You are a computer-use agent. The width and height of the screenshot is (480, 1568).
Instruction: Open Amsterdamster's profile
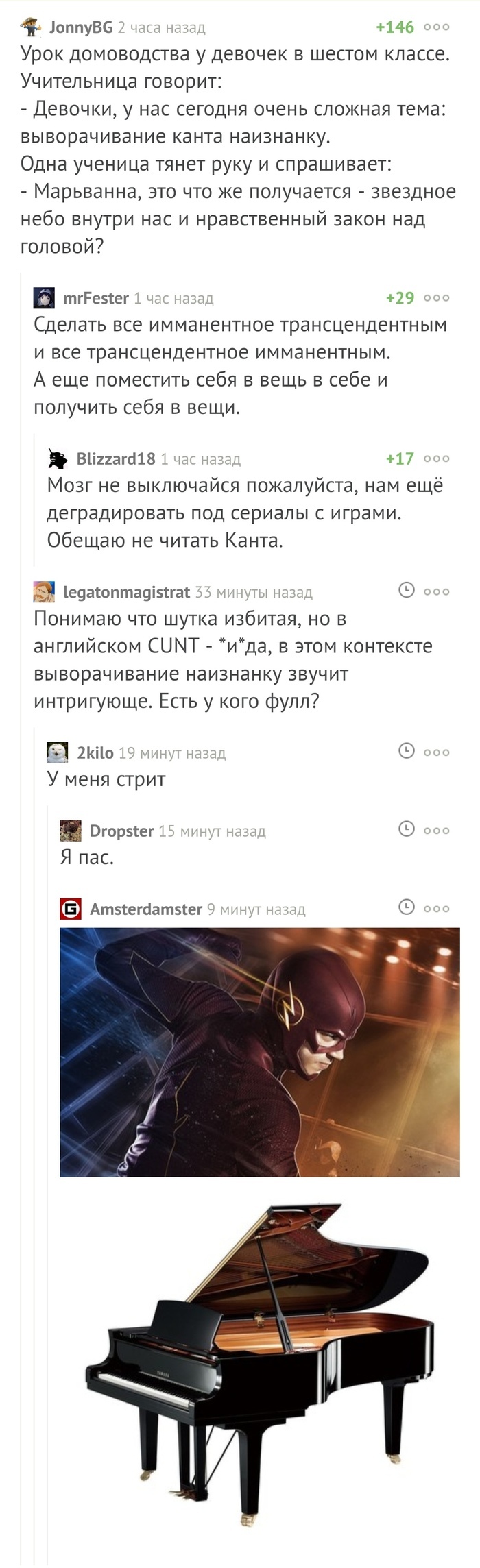[145, 909]
